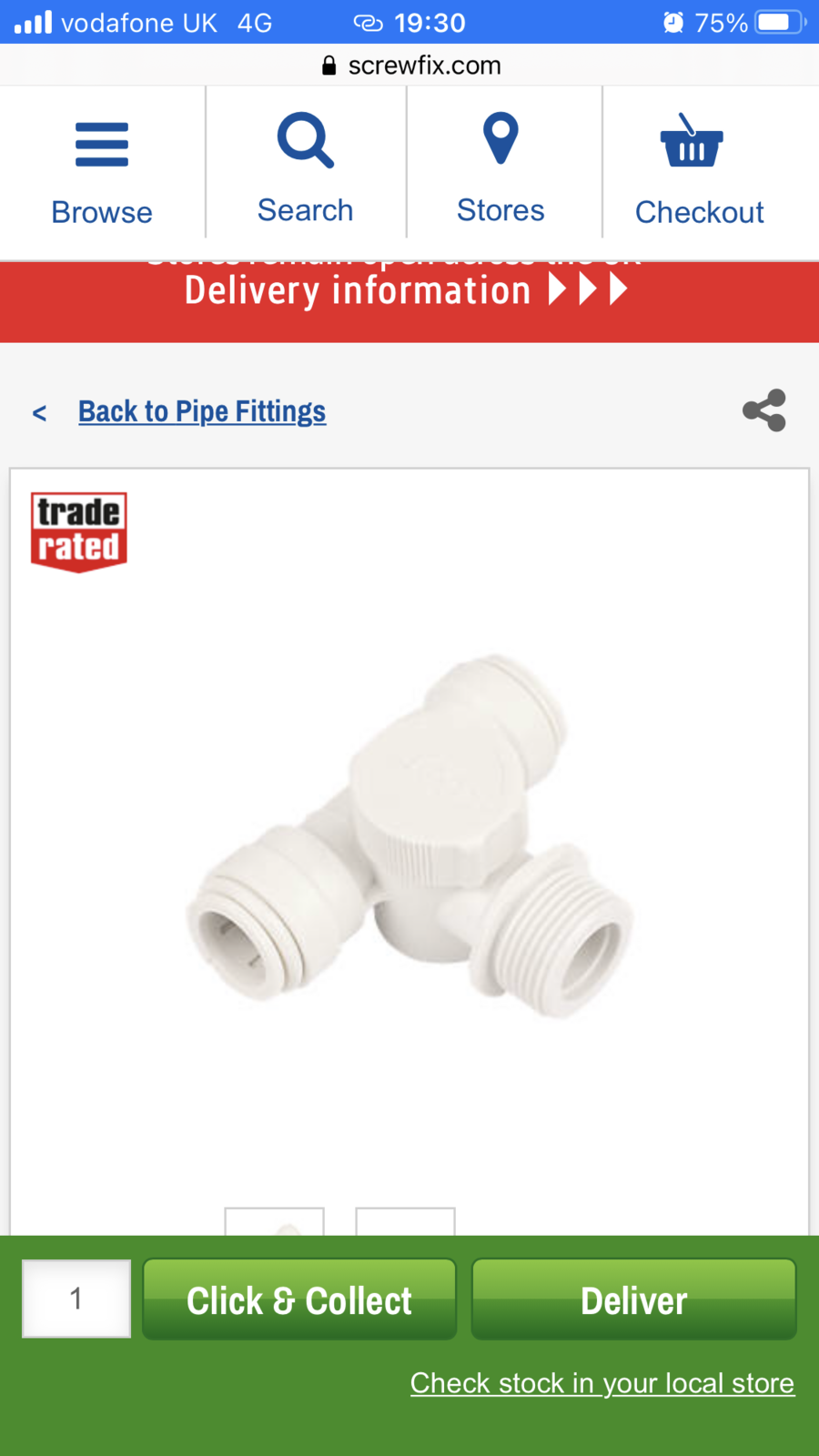Screen dimensions: 819x1456
Task: Open the Delivery information banner
Action: tap(406, 292)
